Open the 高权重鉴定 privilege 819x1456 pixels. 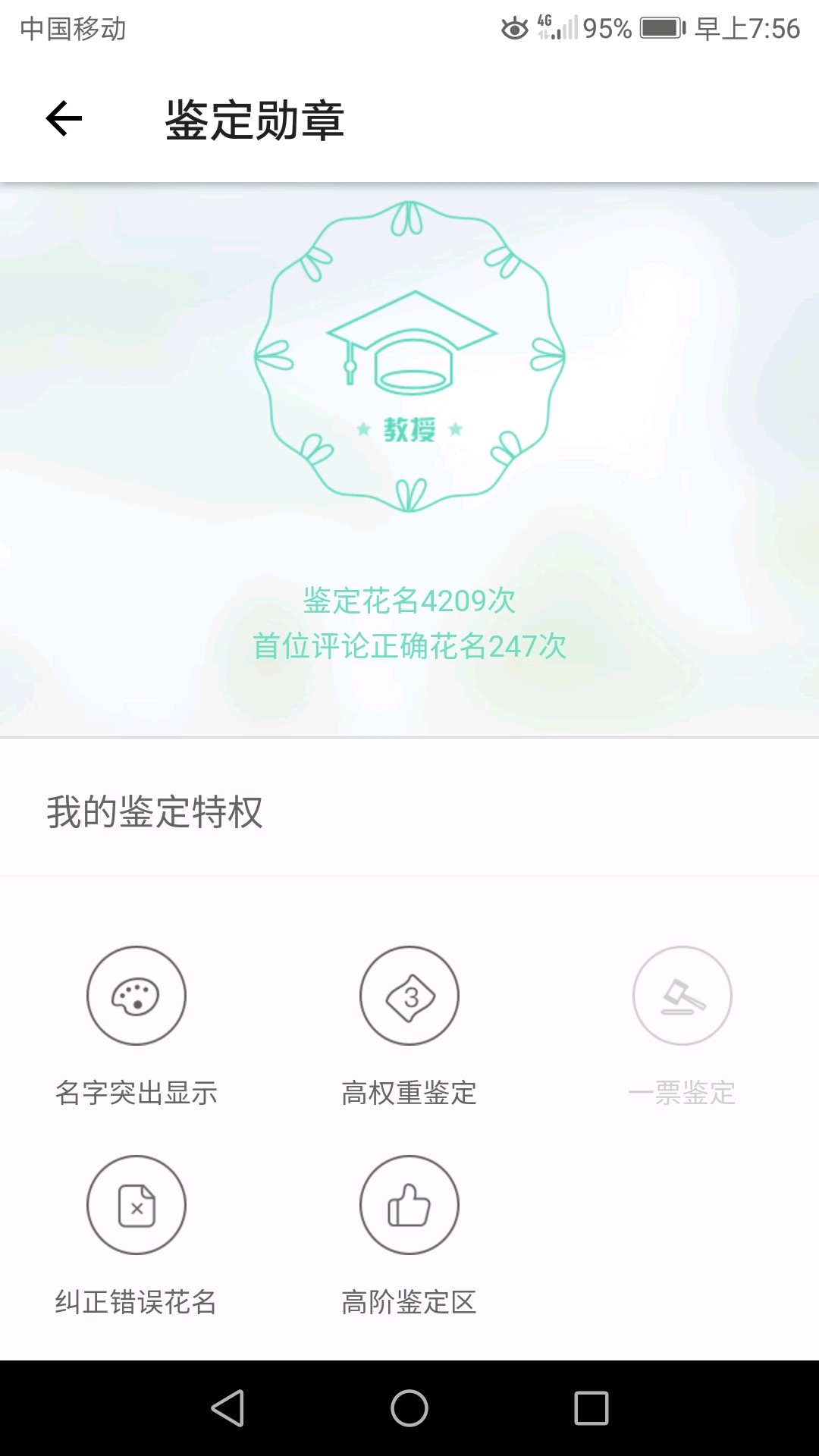coord(409,996)
